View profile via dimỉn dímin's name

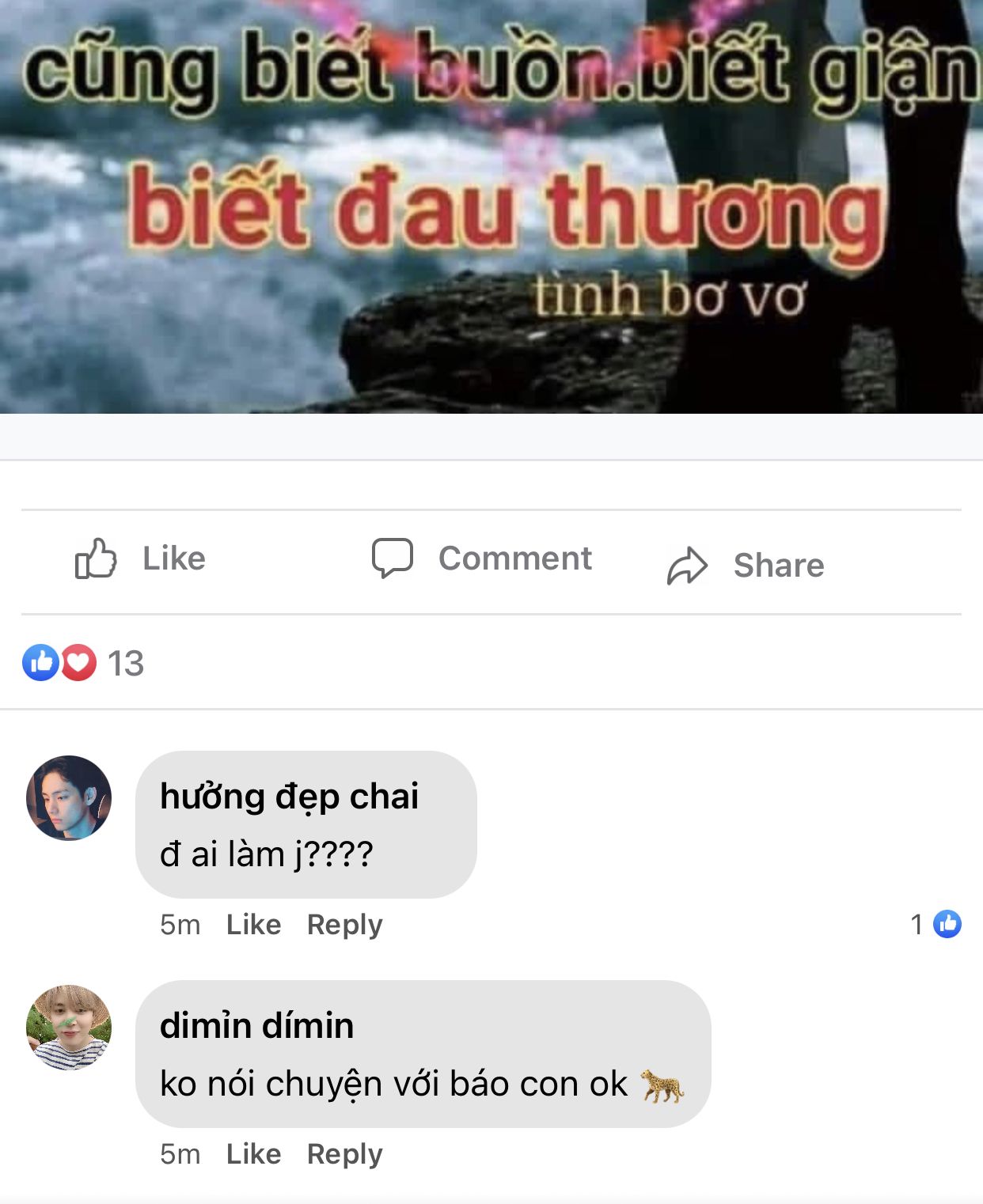pos(256,1025)
